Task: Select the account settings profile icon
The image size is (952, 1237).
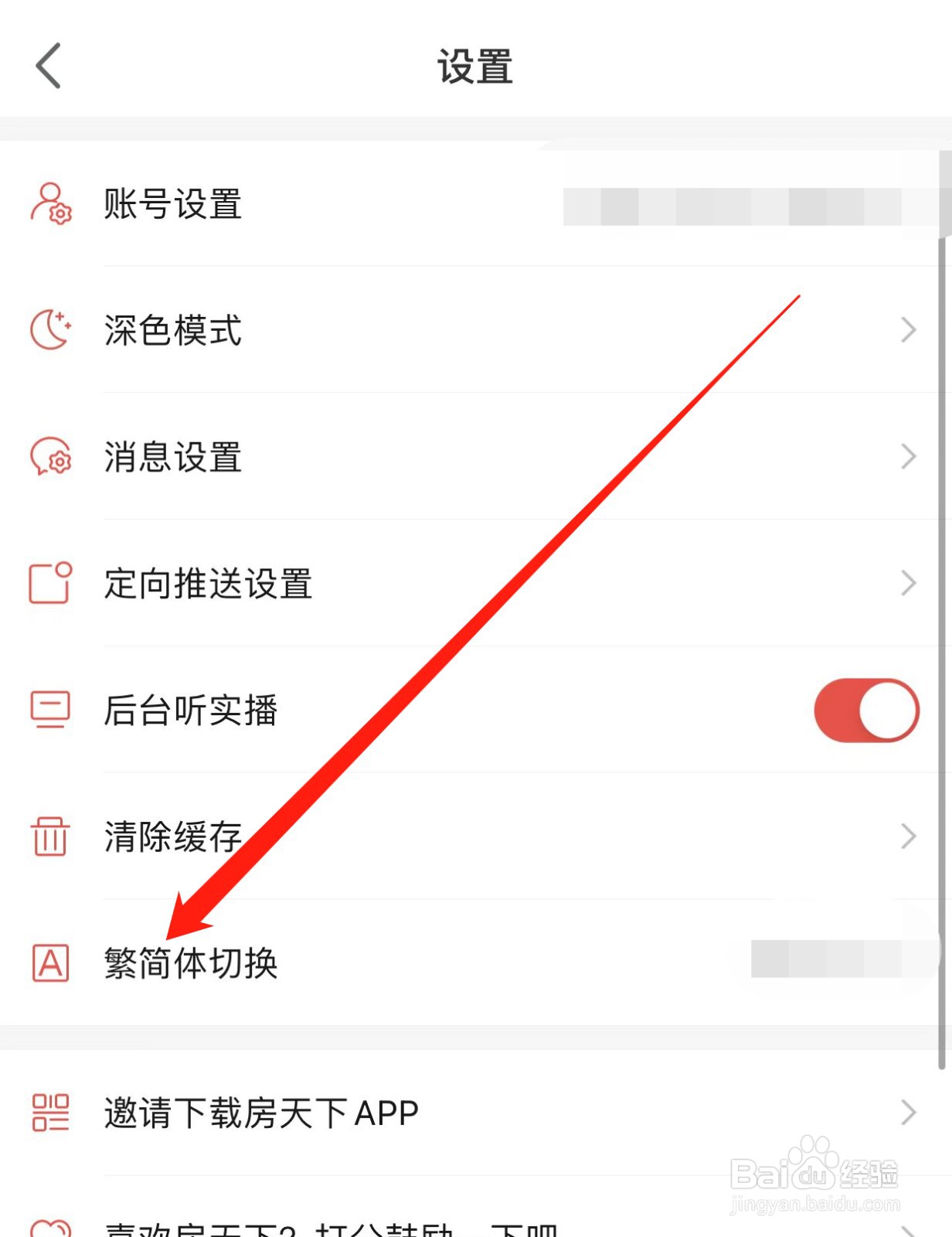Action: (x=49, y=205)
